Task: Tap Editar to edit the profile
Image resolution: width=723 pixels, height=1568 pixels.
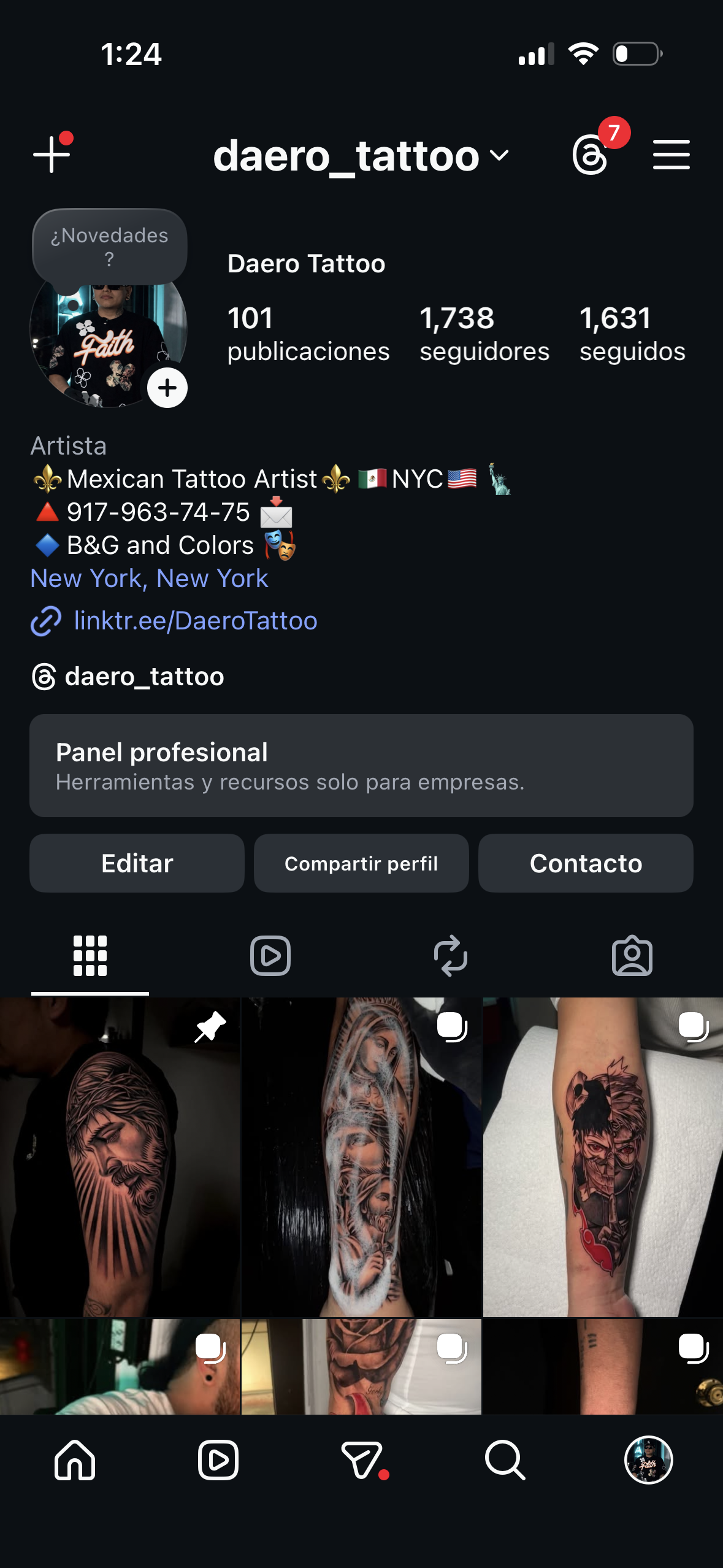Action: [137, 863]
